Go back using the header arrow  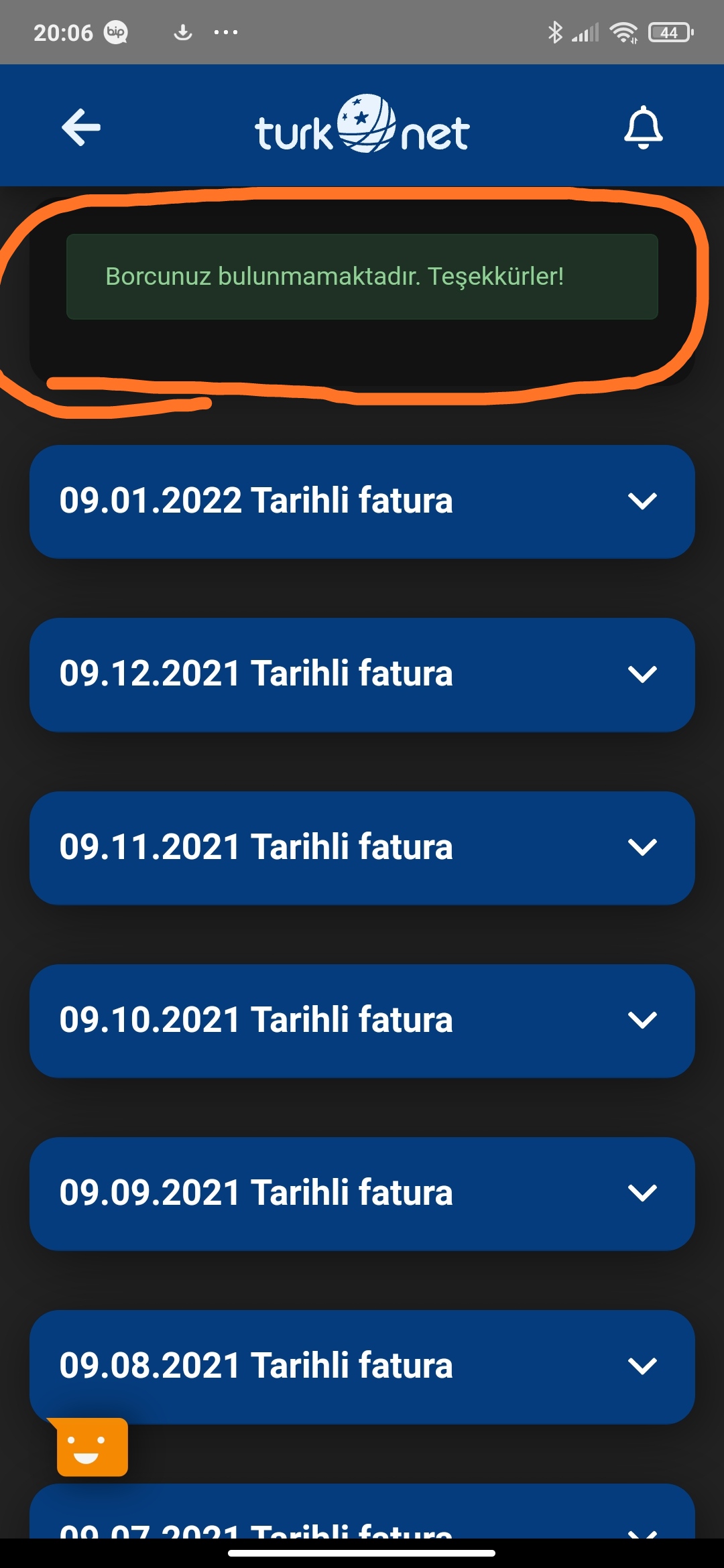pyautogui.click(x=81, y=127)
